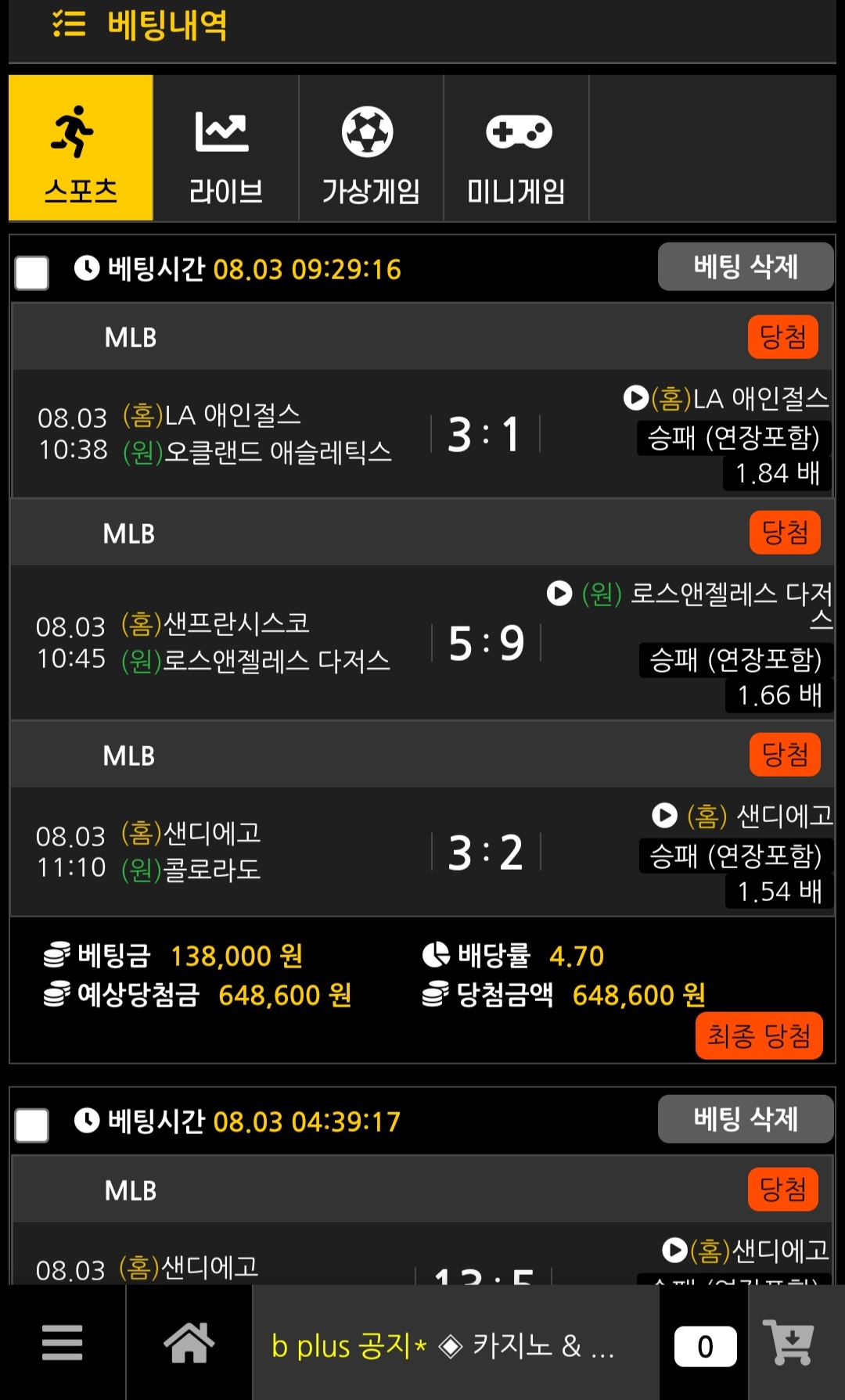Image resolution: width=845 pixels, height=1400 pixels.
Task: Select the 스포츠 tab
Action: coord(81,148)
